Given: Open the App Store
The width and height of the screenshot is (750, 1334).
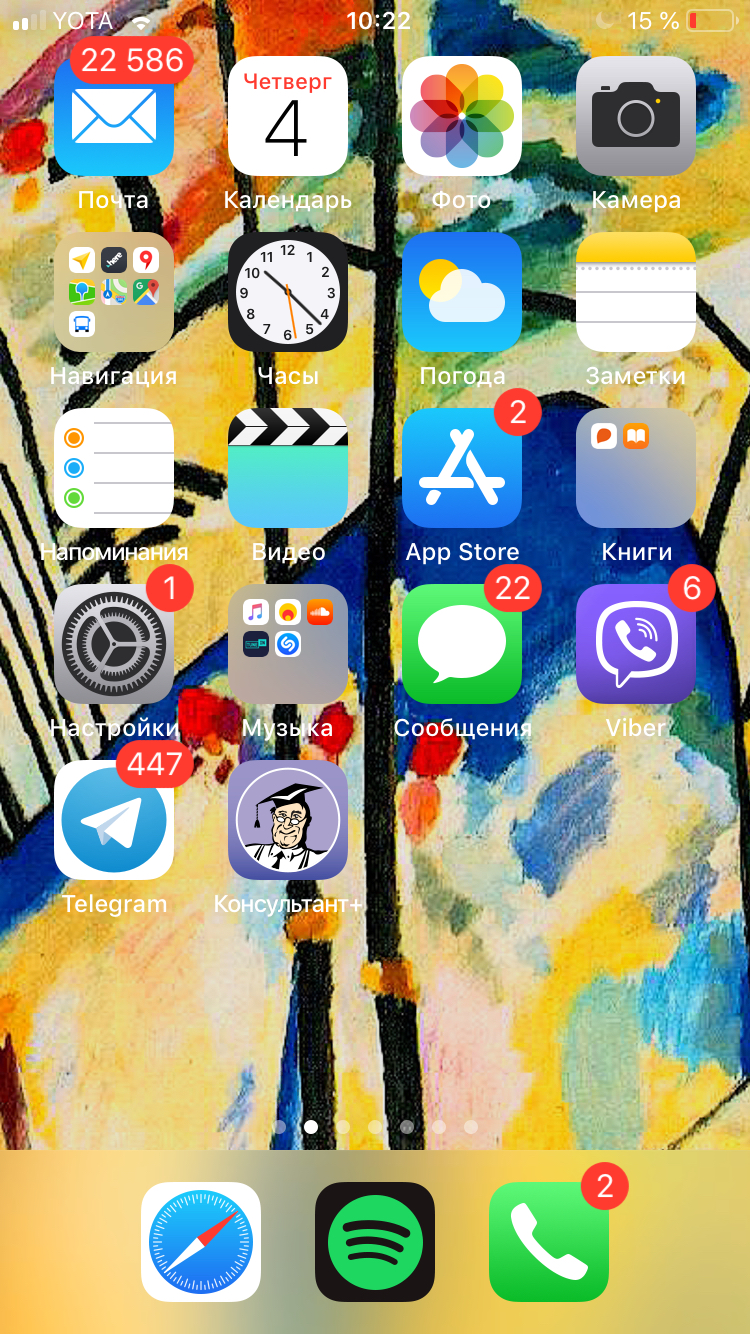Looking at the screenshot, I should tap(462, 468).
